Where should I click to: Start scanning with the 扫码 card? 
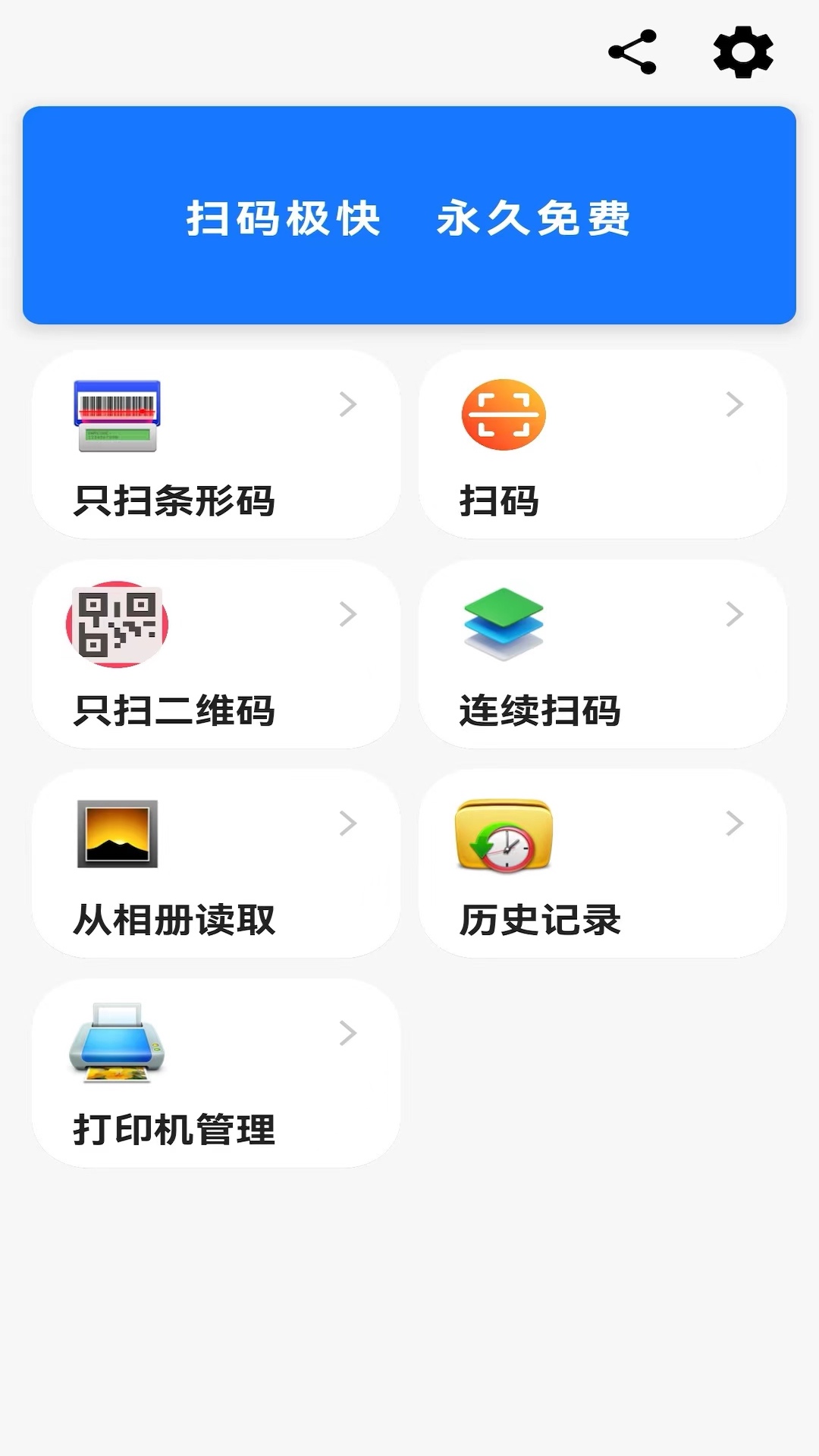603,444
